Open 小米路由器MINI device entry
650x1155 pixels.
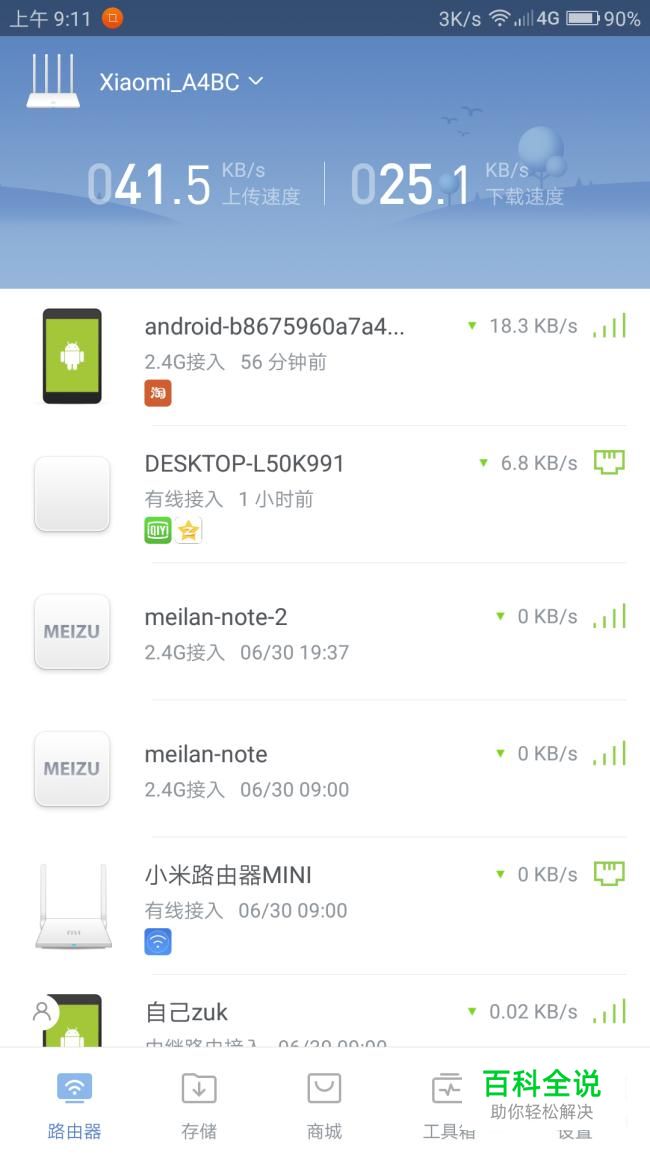tap(325, 906)
